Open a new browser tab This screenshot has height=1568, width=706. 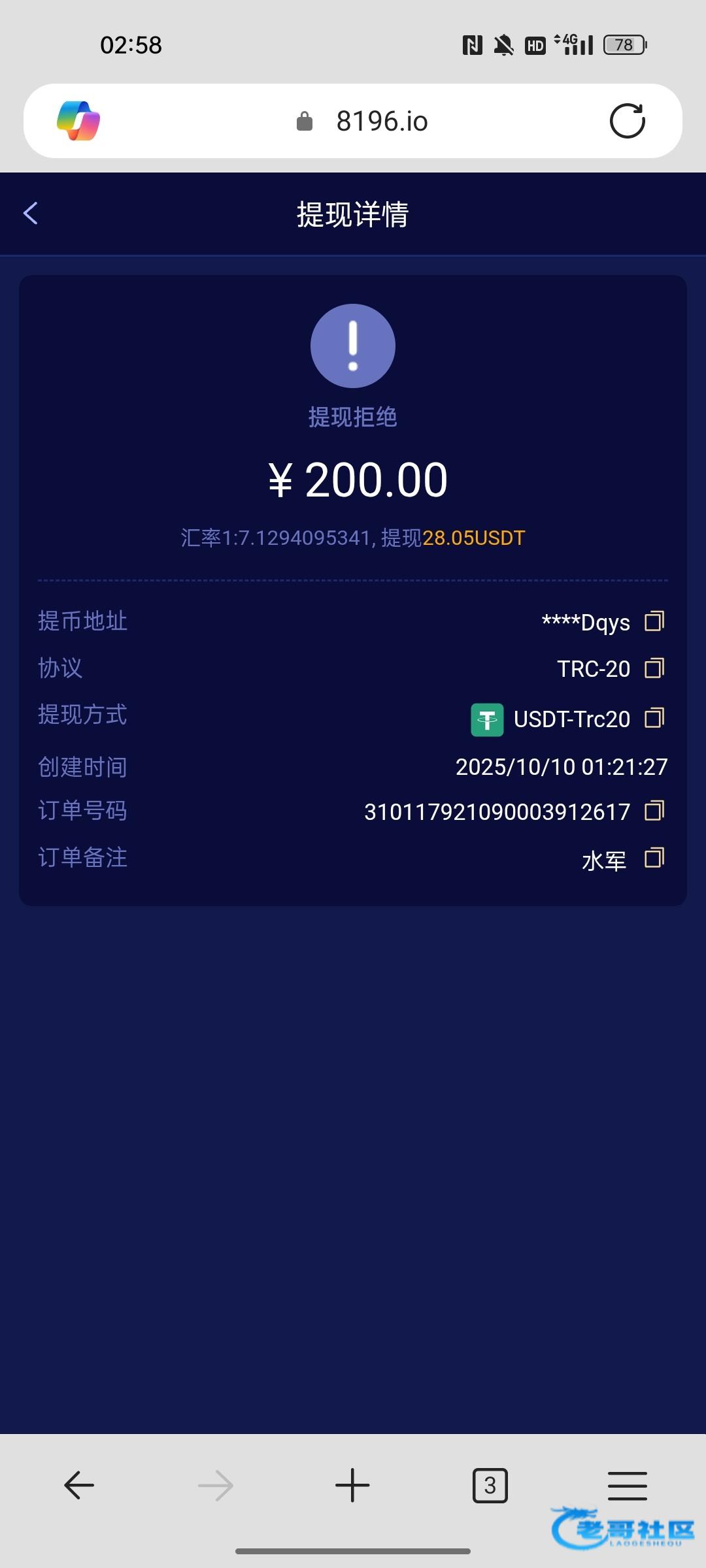352,1485
